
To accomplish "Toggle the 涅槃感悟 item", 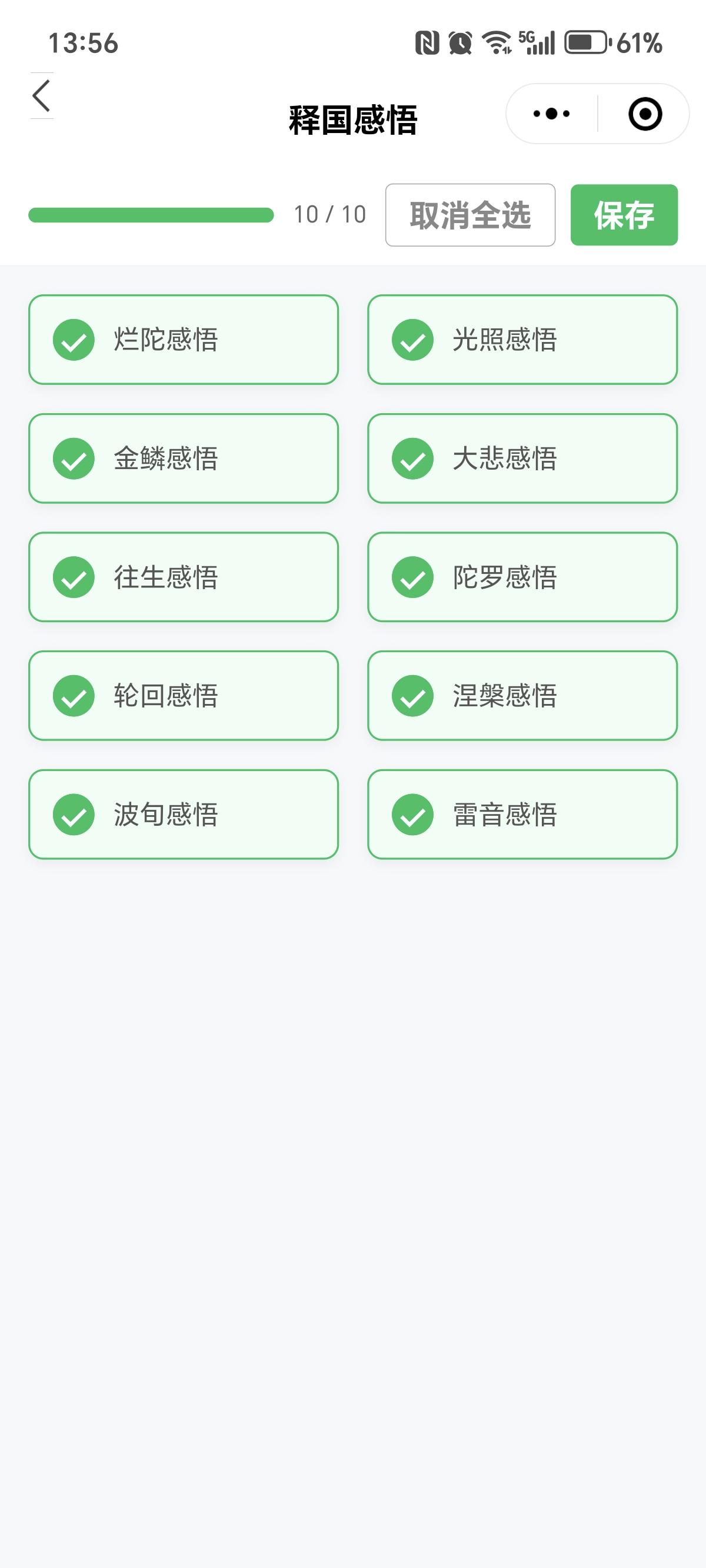I will coord(522,696).
